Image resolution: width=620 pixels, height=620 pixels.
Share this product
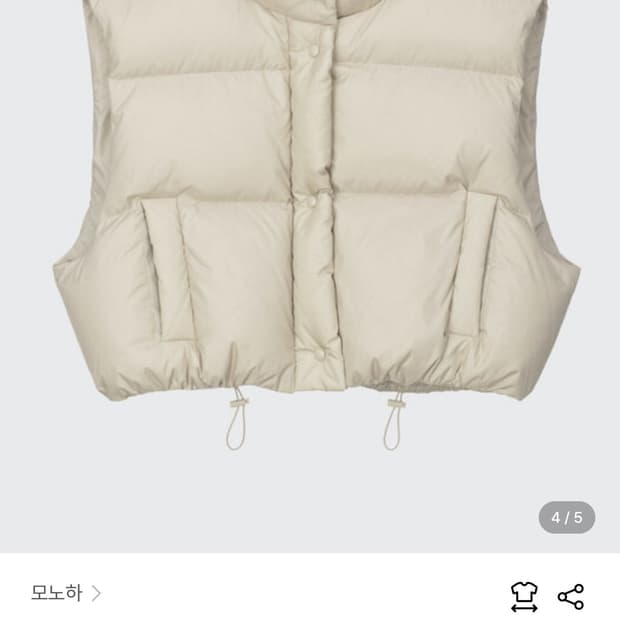571,597
